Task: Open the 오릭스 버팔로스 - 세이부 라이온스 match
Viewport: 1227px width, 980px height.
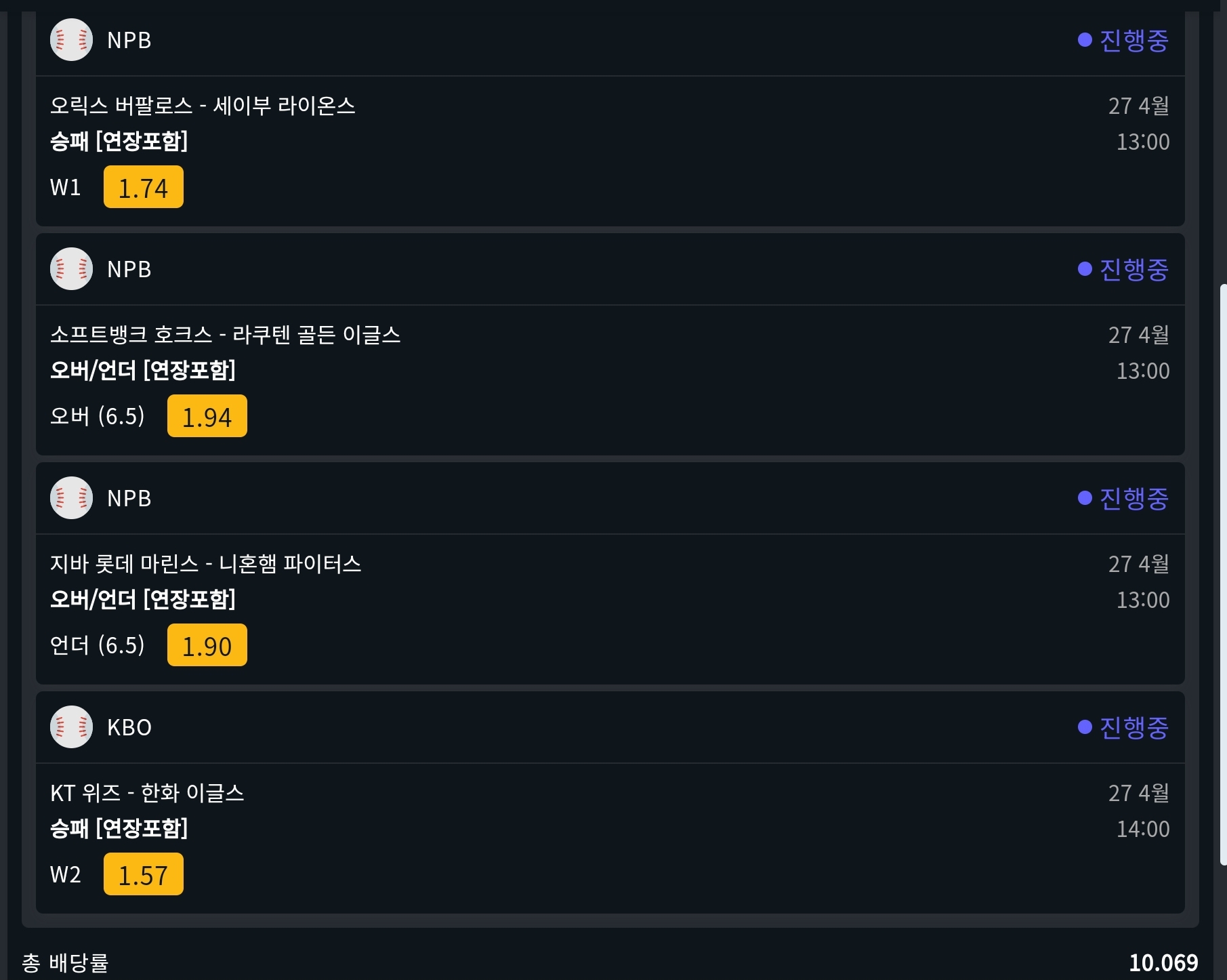Action: click(x=203, y=106)
